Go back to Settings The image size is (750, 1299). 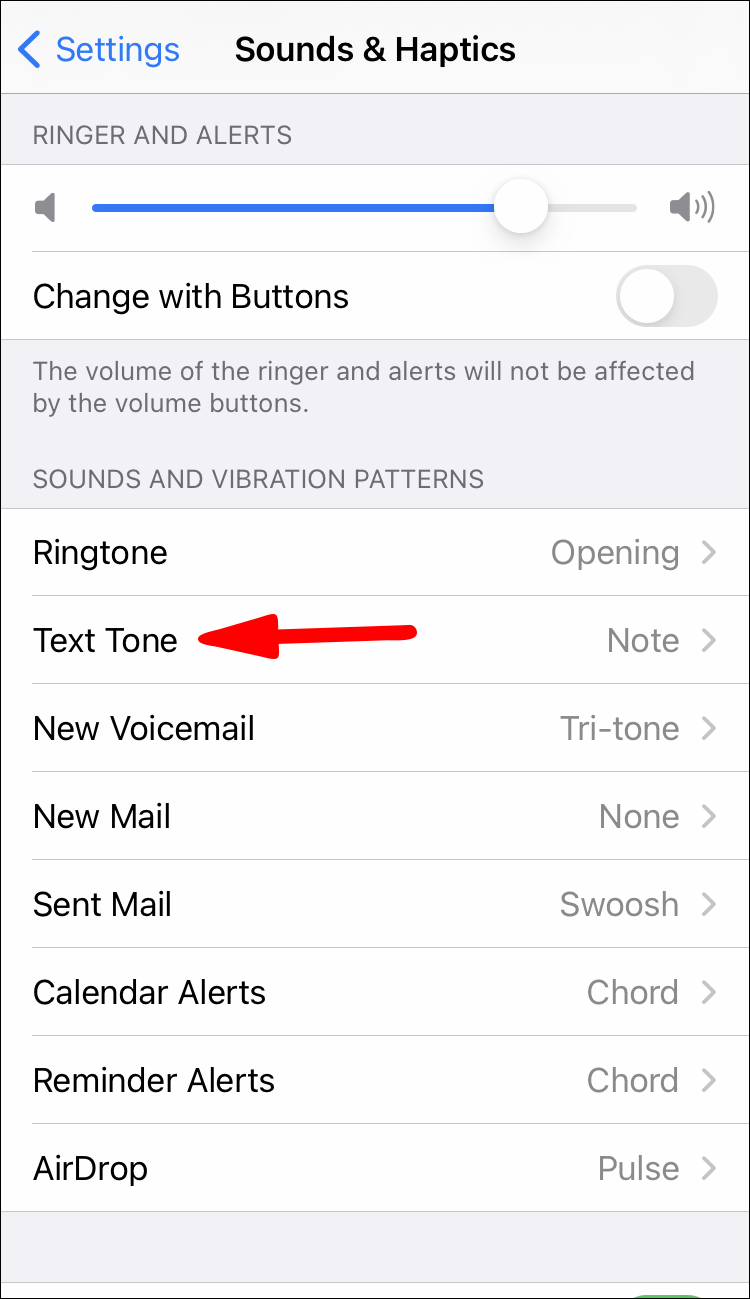[x=100, y=50]
